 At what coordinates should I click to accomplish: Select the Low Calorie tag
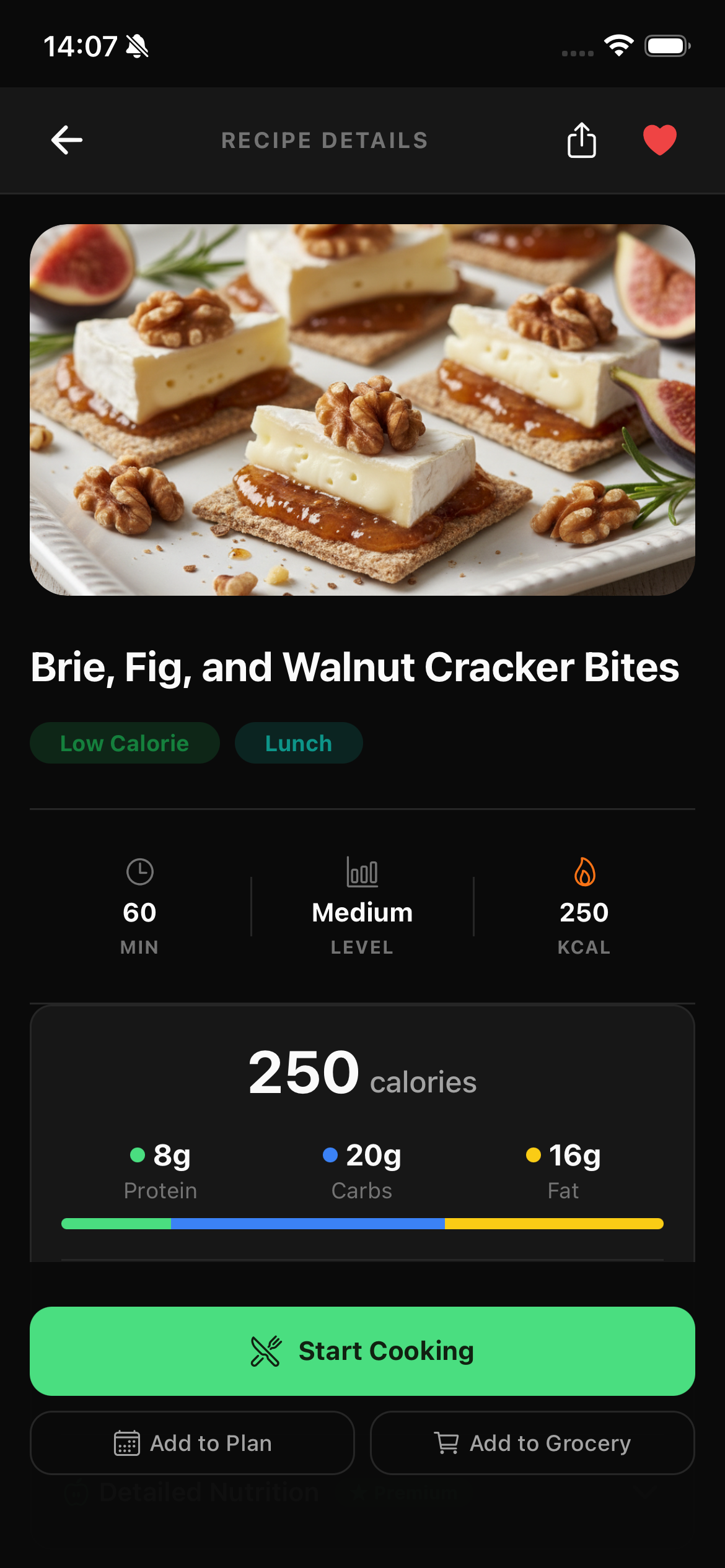coord(124,743)
